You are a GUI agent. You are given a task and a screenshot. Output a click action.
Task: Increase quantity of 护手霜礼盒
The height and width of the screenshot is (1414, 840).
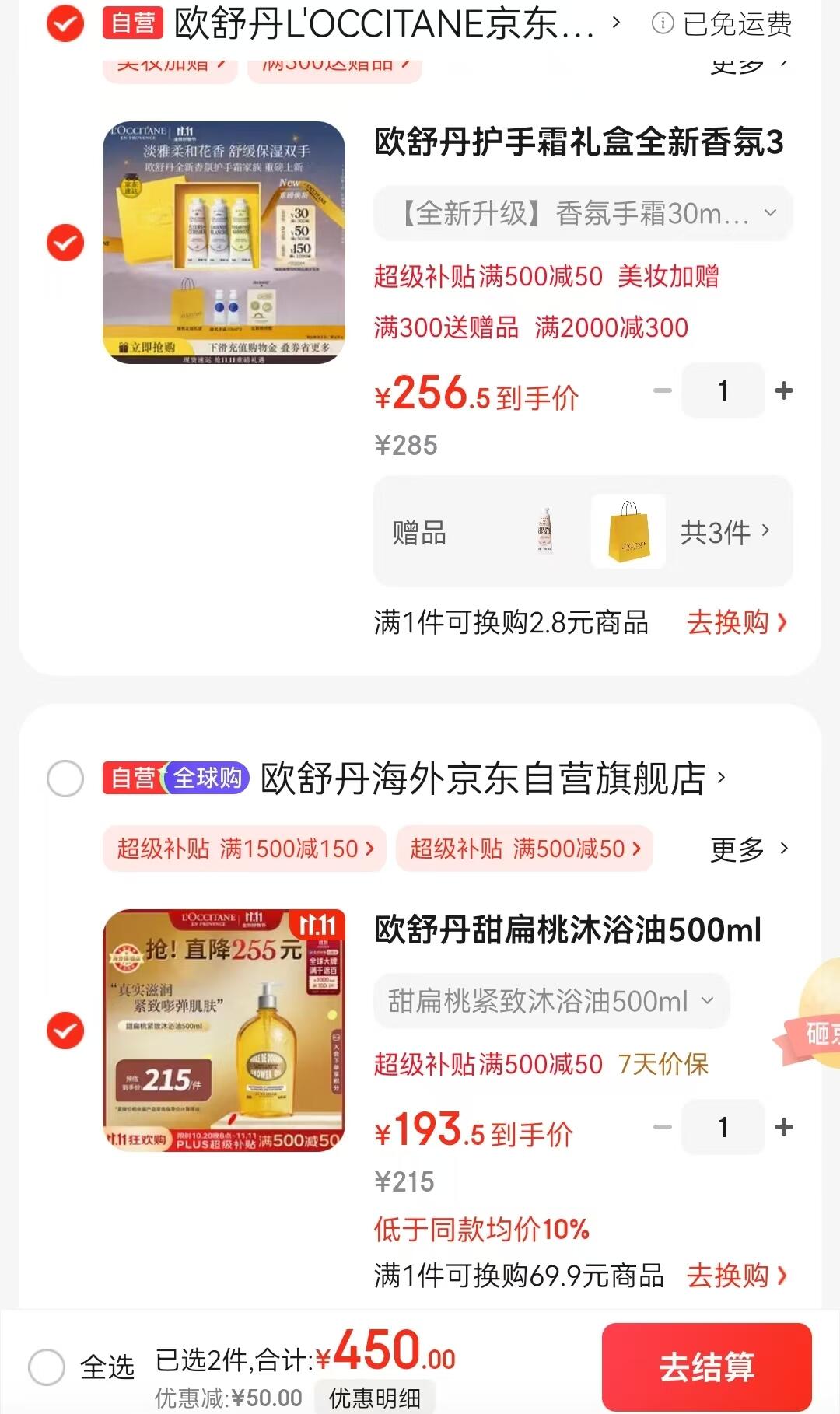coord(784,390)
